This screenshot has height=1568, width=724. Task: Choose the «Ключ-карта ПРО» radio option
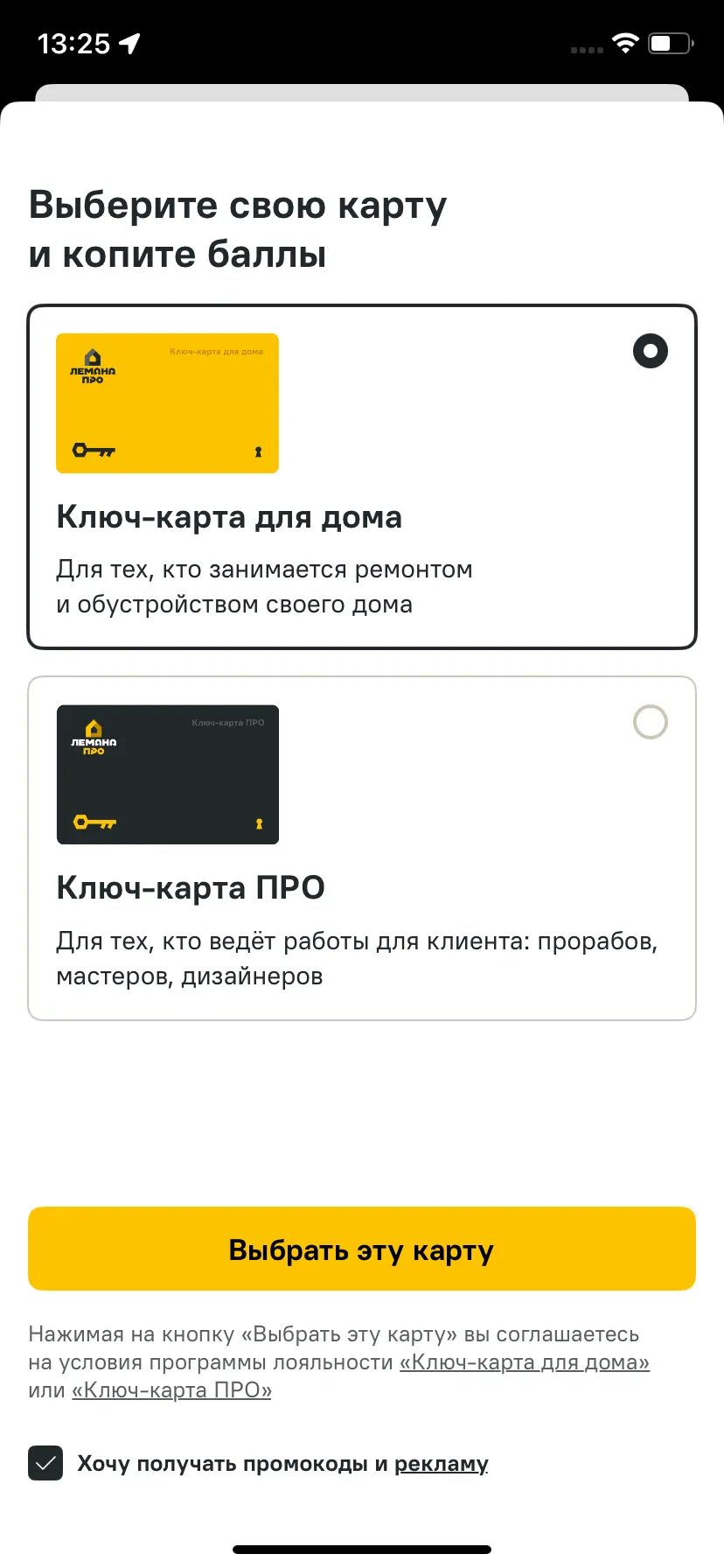pos(650,723)
